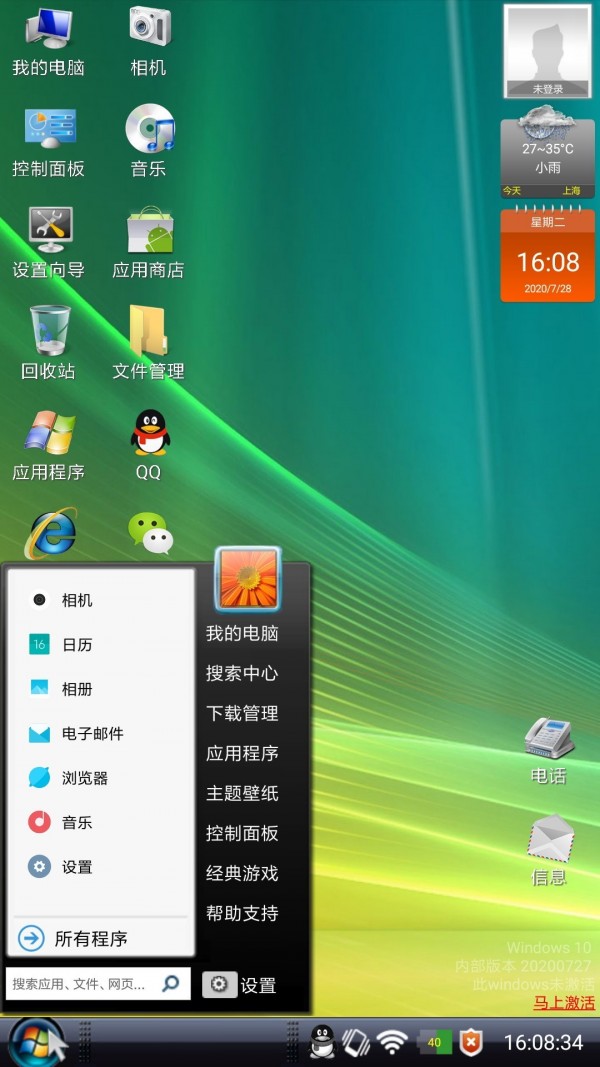The height and width of the screenshot is (1067, 600).
Task: Tap the gear 设置 button at menu bottom
Action: pos(240,985)
